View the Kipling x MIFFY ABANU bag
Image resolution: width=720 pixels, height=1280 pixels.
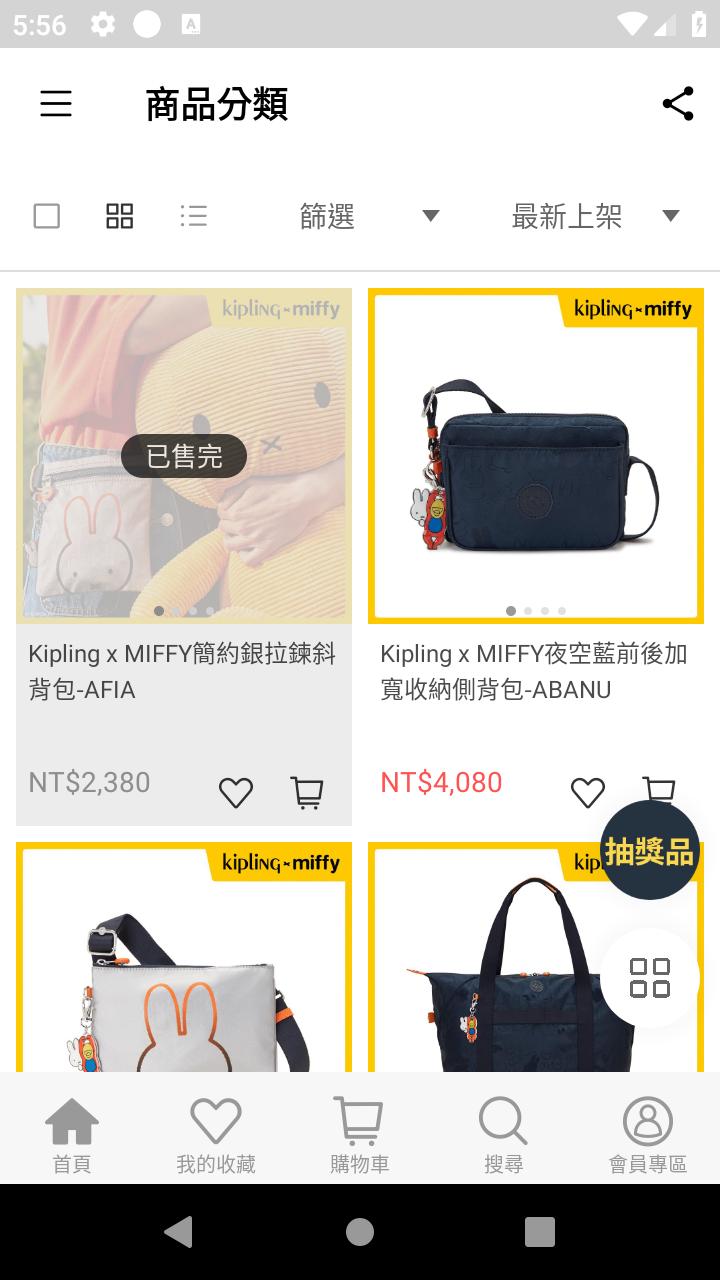[536, 456]
